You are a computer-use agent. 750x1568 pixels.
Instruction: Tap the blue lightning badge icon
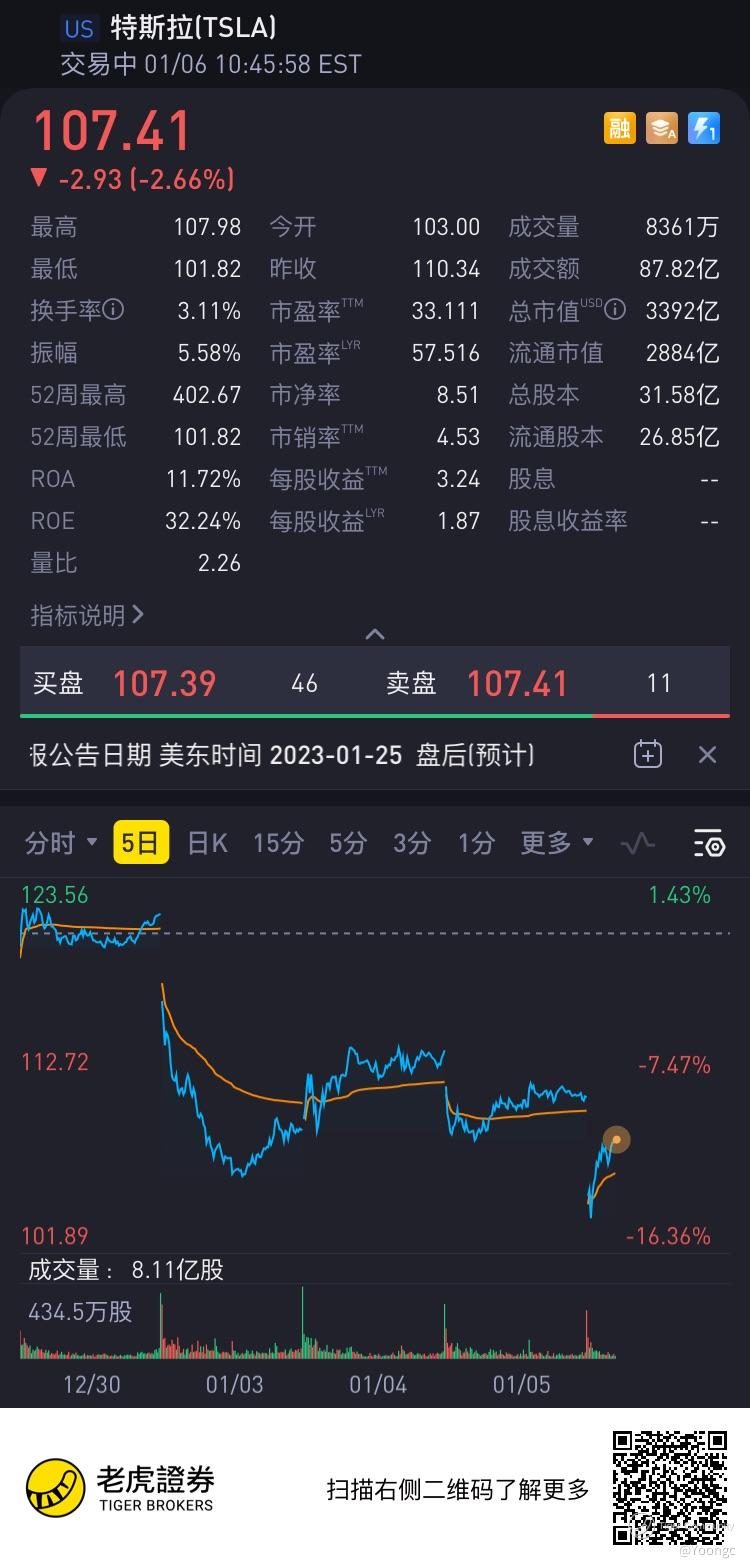704,128
